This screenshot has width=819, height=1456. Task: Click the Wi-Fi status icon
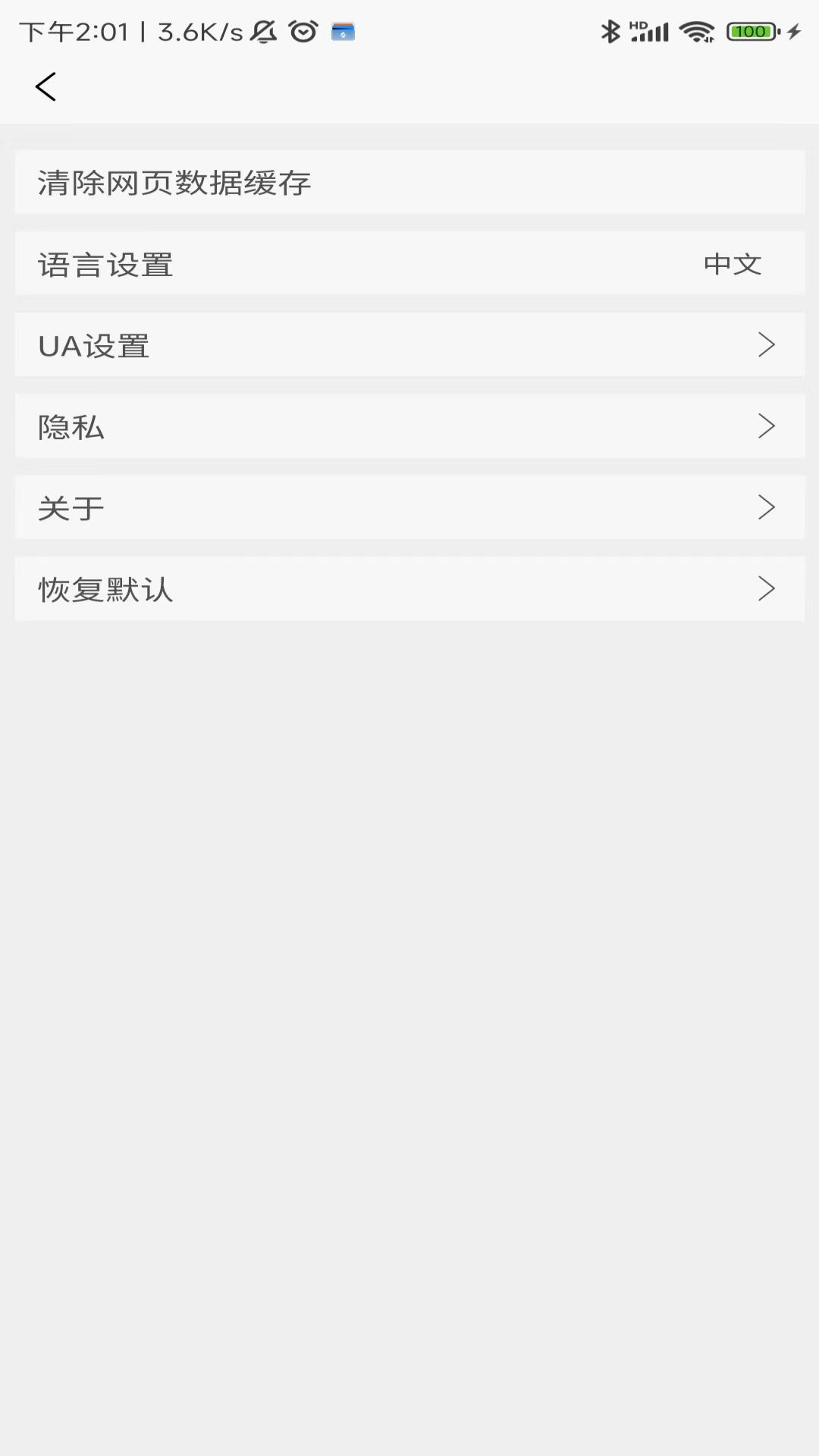point(695,31)
